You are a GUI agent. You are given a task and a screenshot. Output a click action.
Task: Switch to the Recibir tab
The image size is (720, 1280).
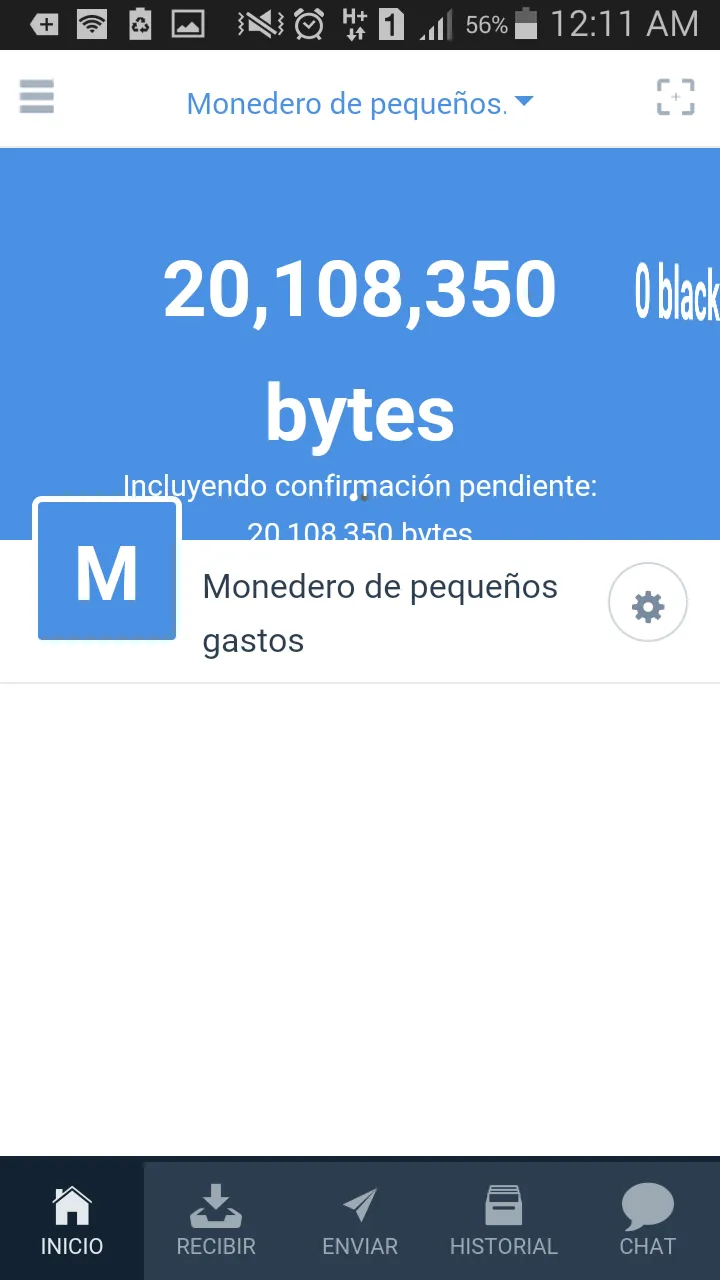[216, 1220]
